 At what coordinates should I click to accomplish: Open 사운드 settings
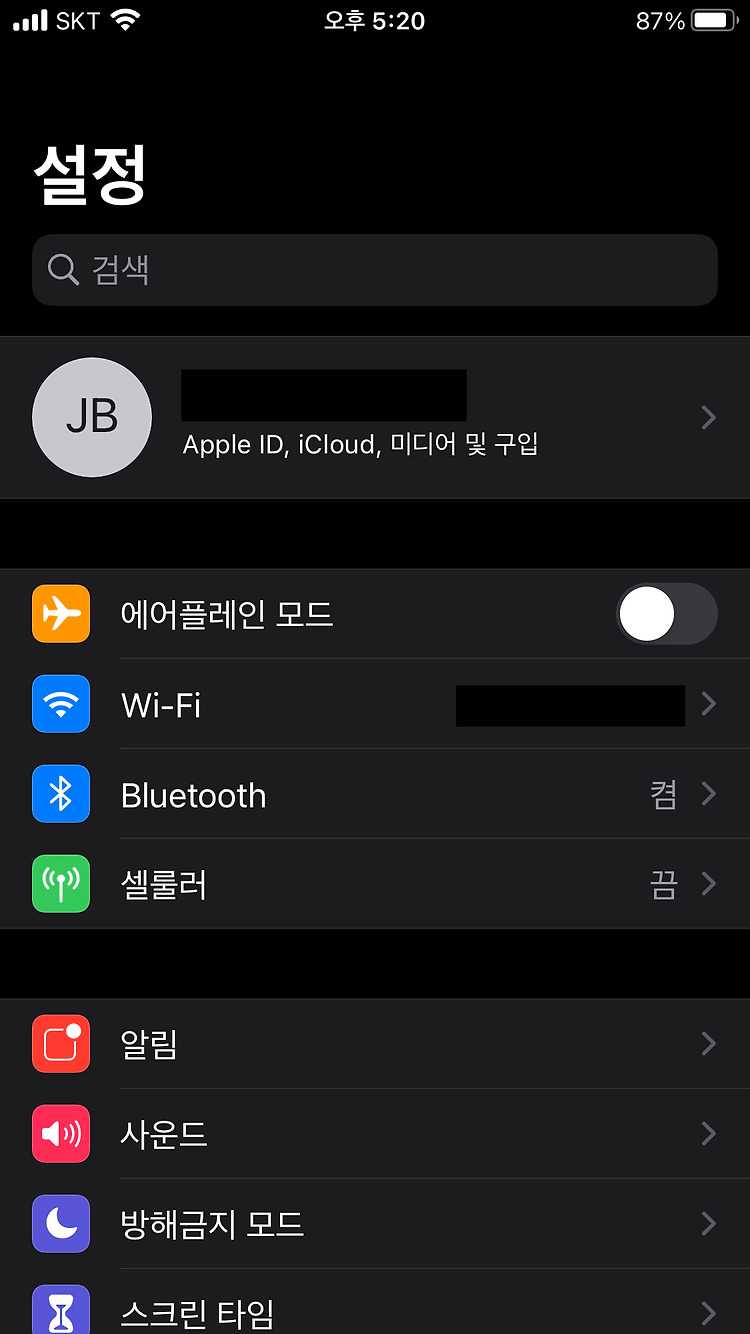375,1134
